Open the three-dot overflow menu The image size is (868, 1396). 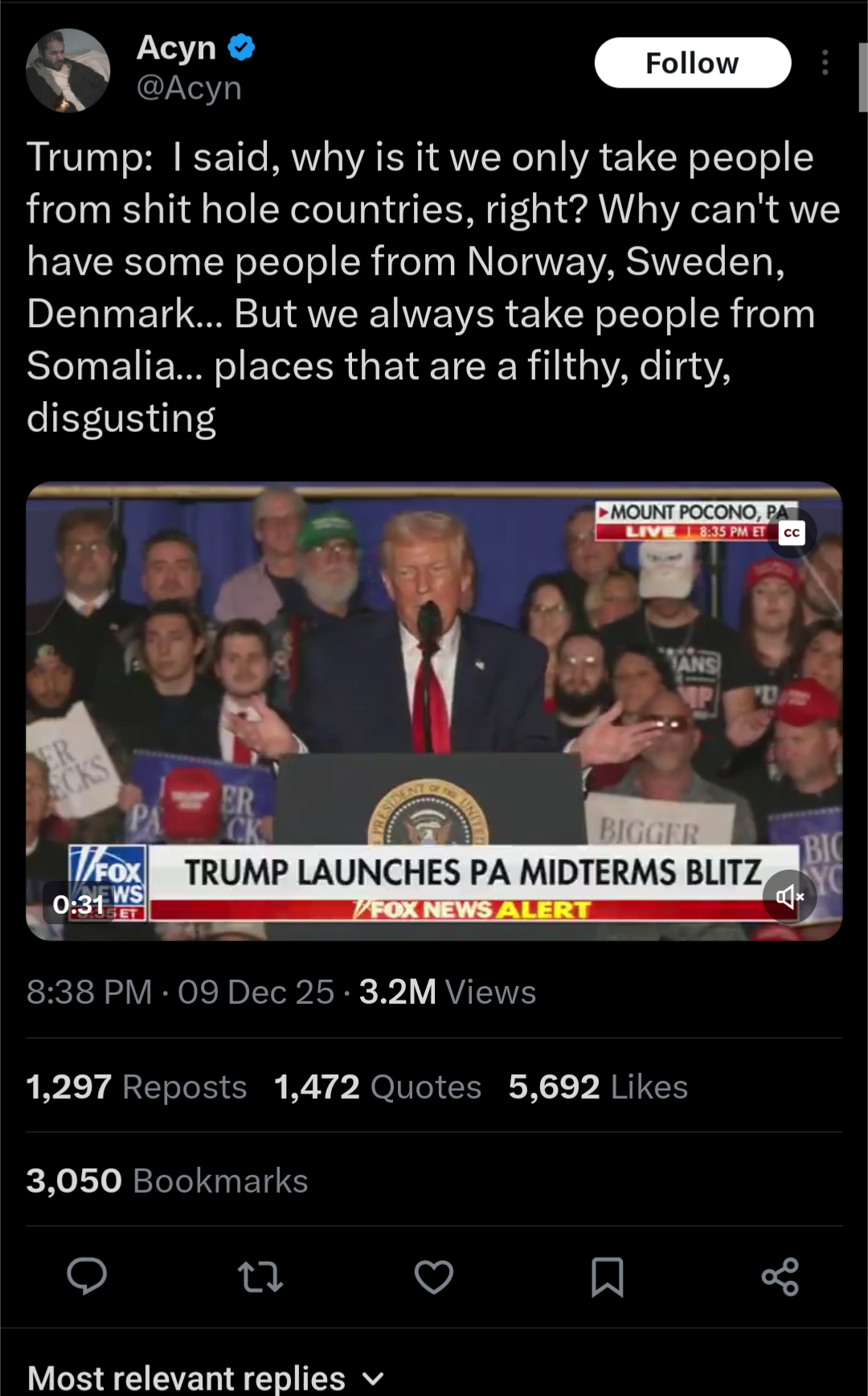pos(825,63)
